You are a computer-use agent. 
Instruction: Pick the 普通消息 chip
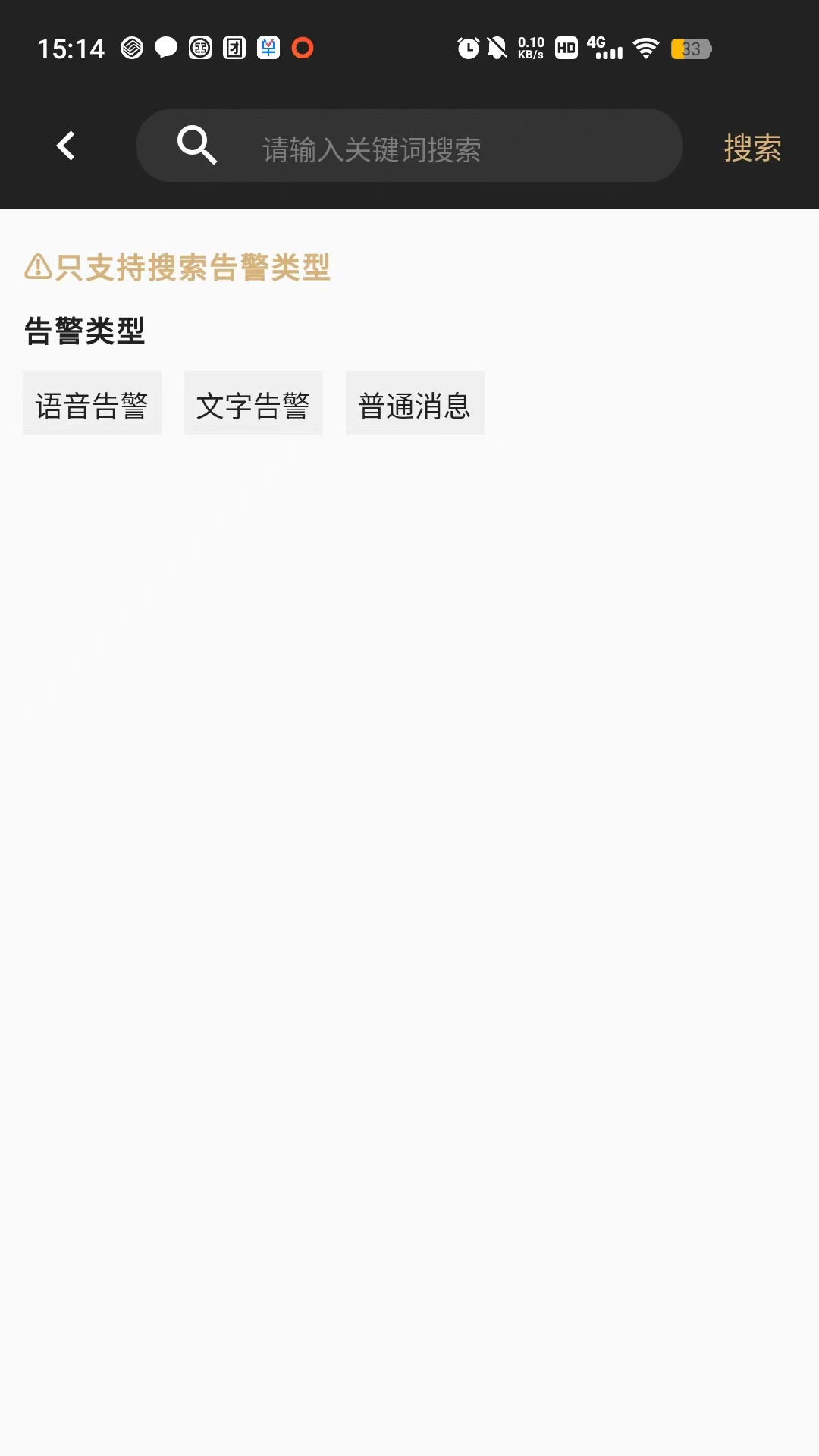click(415, 405)
